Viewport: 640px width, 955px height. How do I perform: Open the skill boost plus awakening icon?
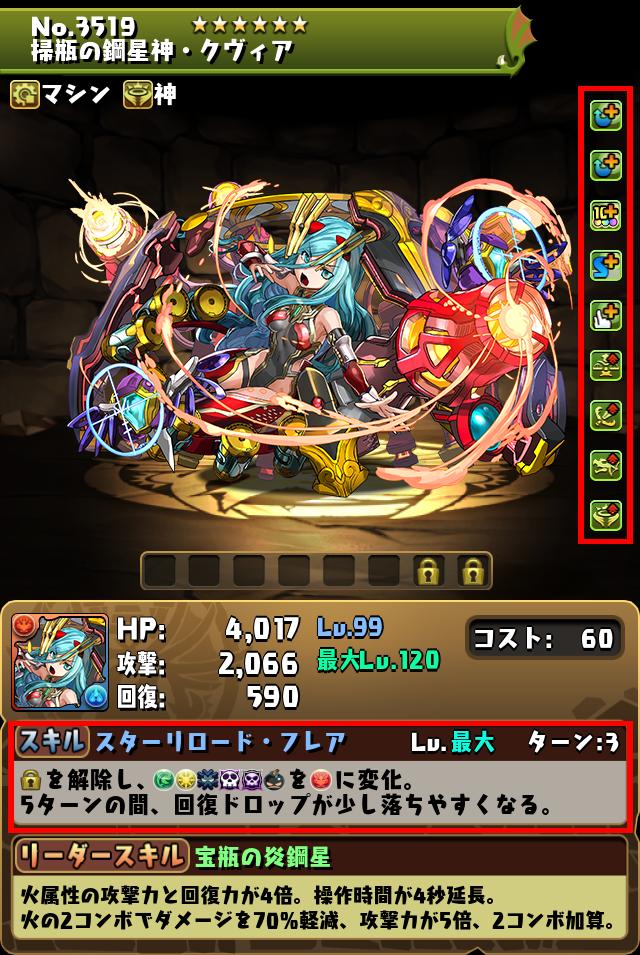click(x=605, y=116)
